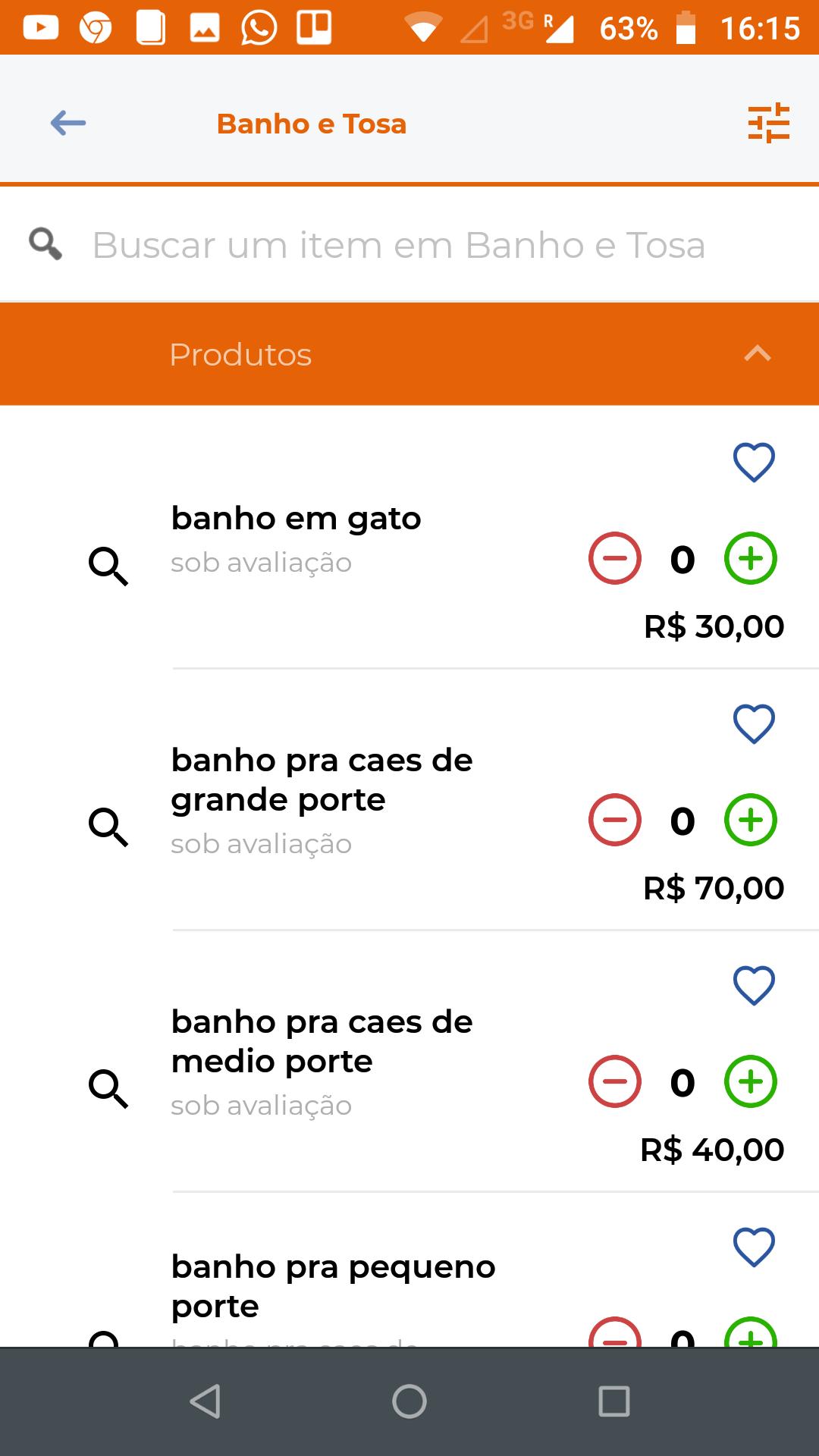Open recent apps from navigation bar
Image resolution: width=819 pixels, height=1456 pixels.
pos(614,1401)
